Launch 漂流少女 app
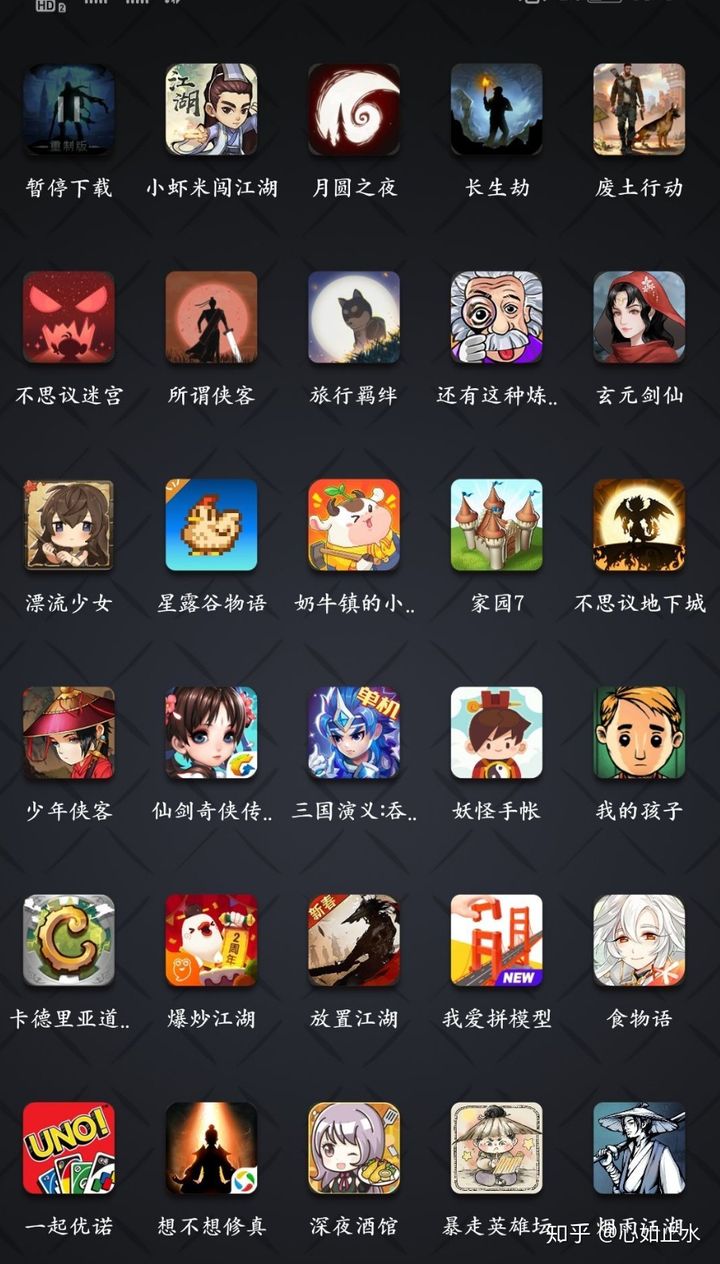The image size is (720, 1264). coord(69,525)
